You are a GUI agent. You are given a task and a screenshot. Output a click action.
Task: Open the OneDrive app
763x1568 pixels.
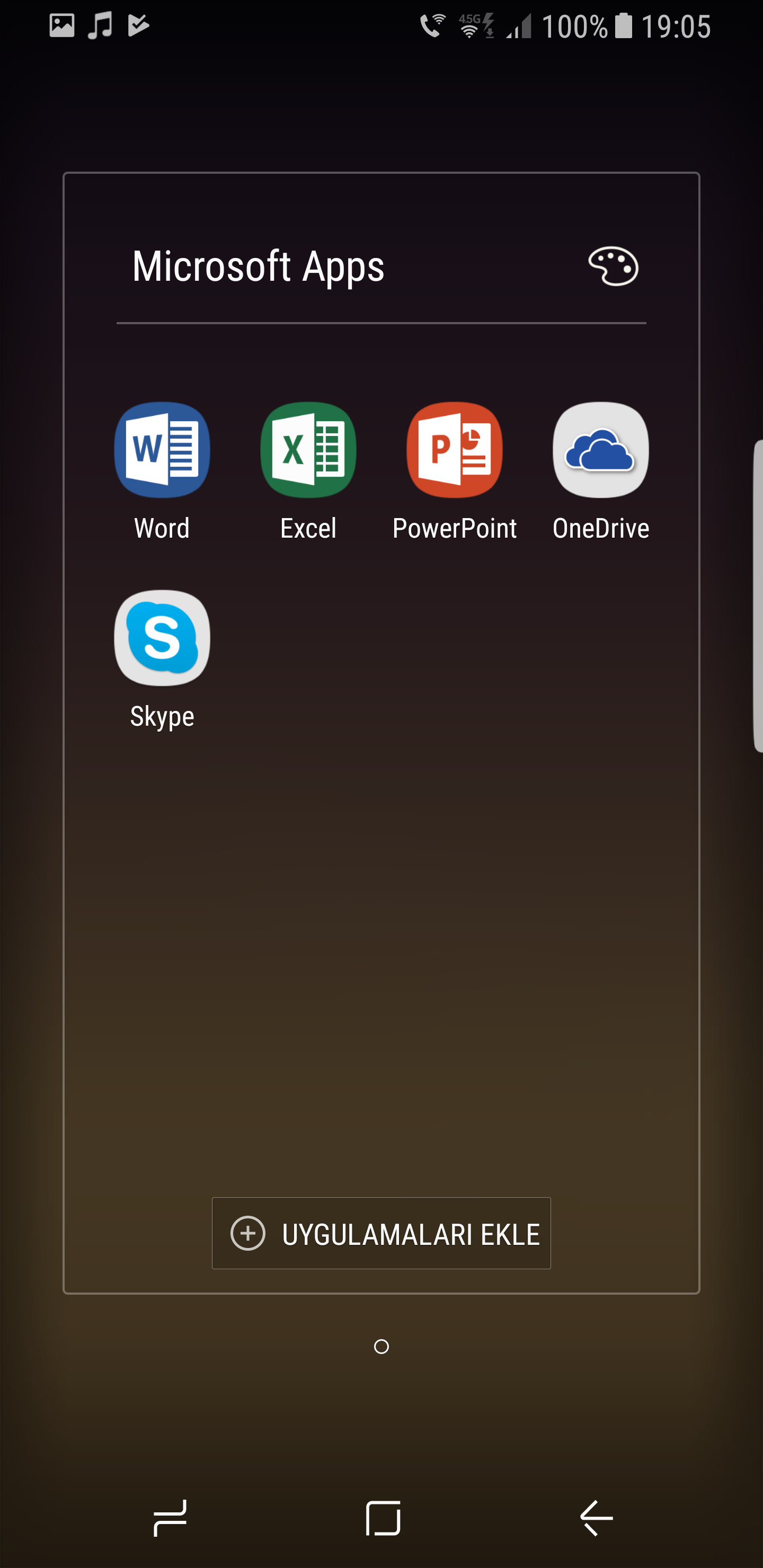click(600, 450)
